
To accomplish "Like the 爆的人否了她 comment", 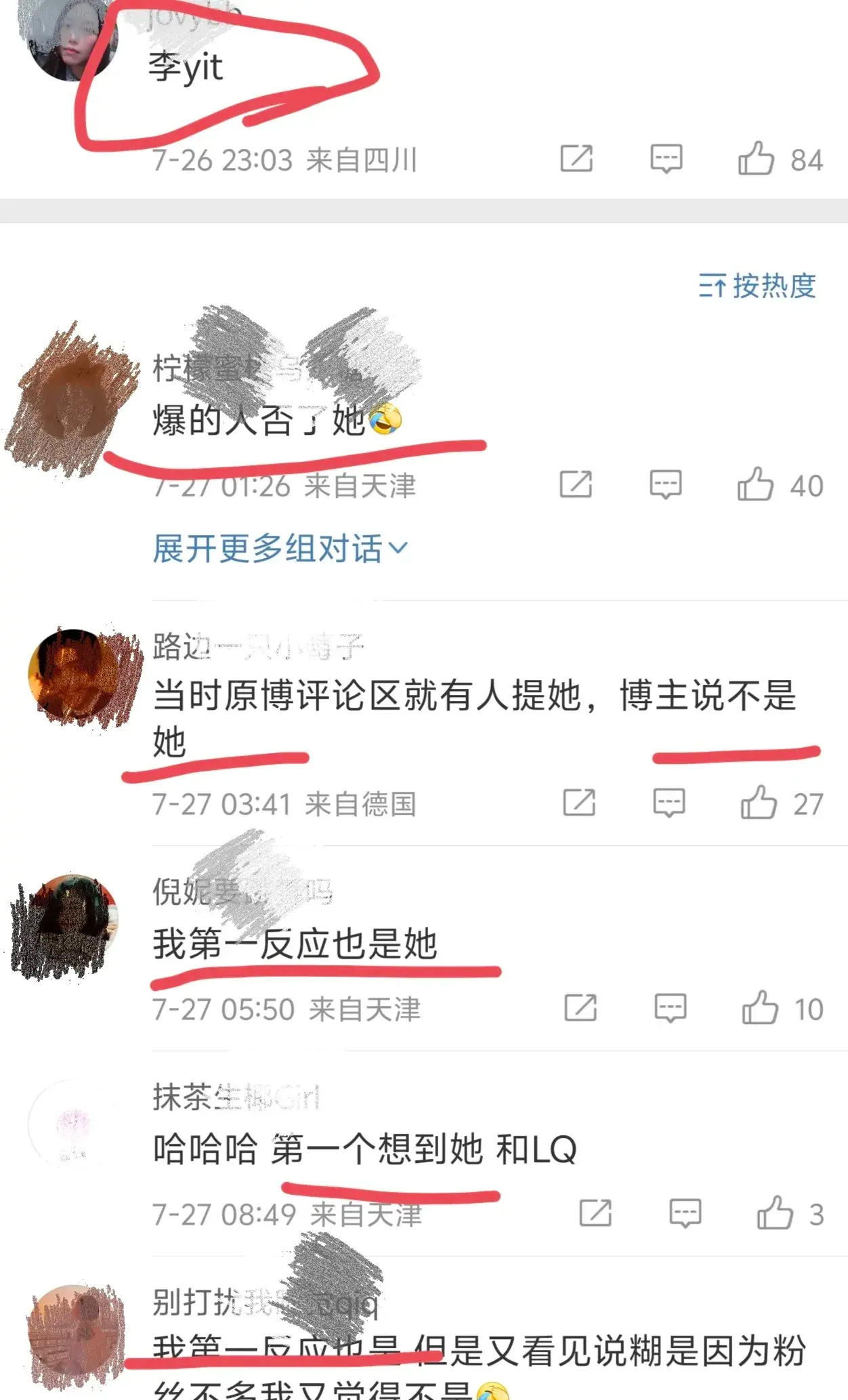I will [755, 485].
